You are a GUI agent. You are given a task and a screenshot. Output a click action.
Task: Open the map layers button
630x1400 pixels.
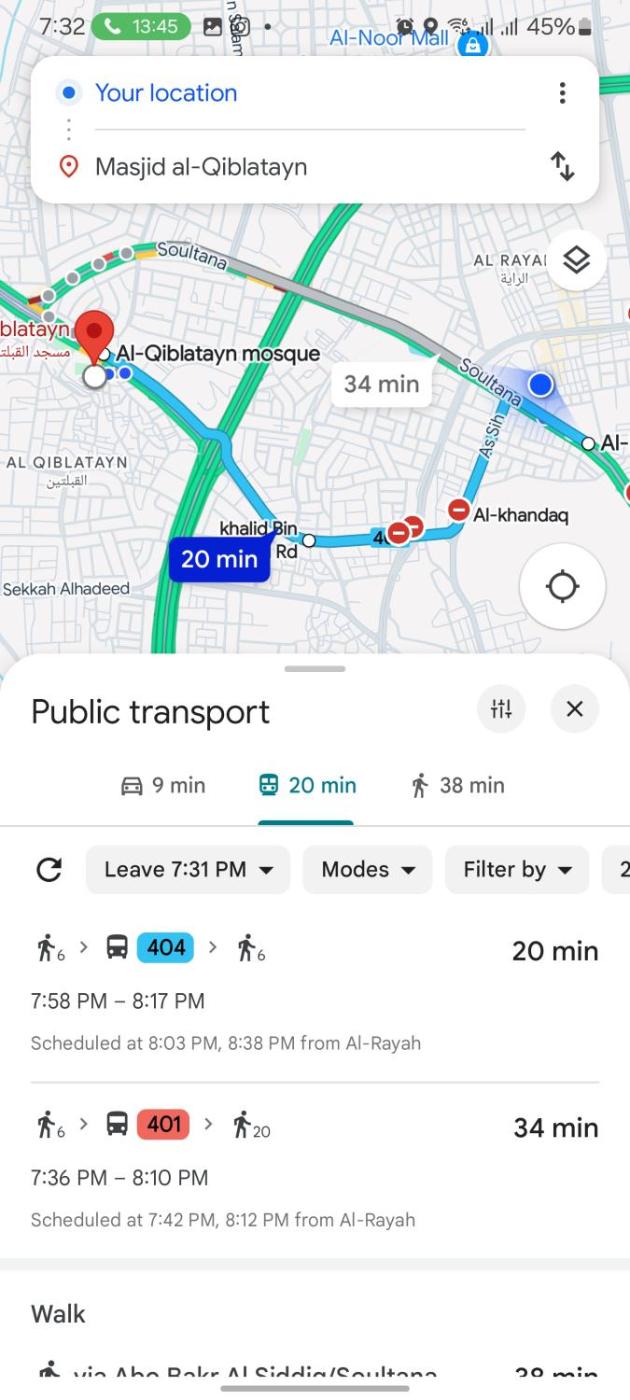click(576, 260)
